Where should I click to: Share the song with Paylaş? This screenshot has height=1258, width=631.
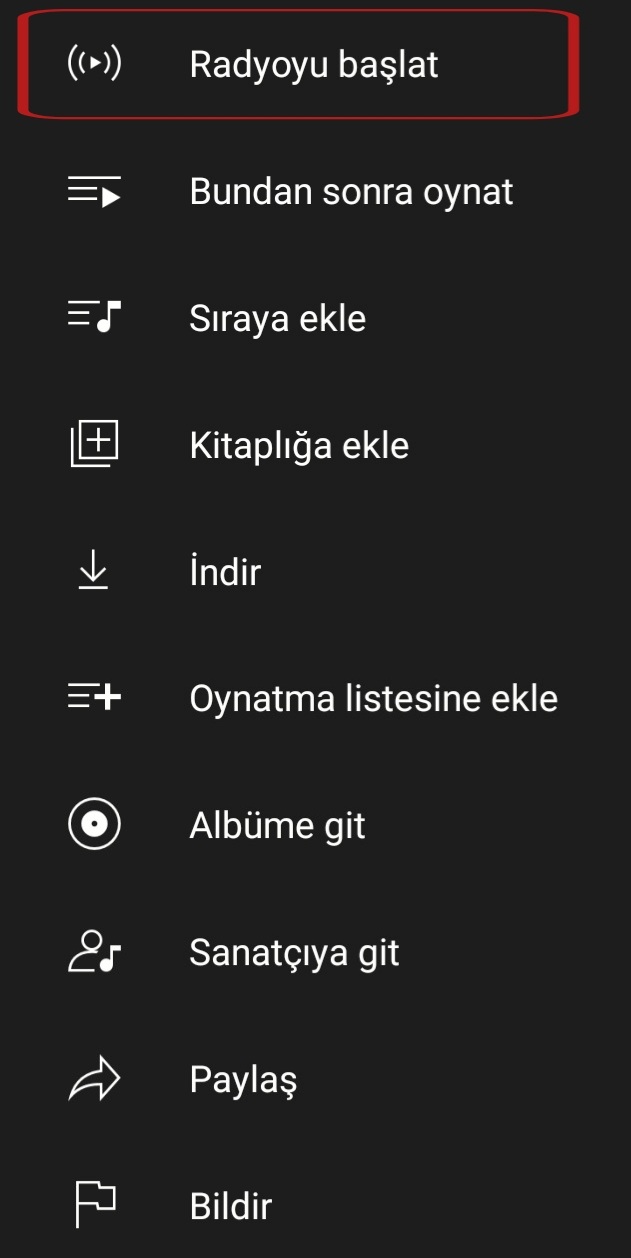pyautogui.click(x=243, y=1080)
